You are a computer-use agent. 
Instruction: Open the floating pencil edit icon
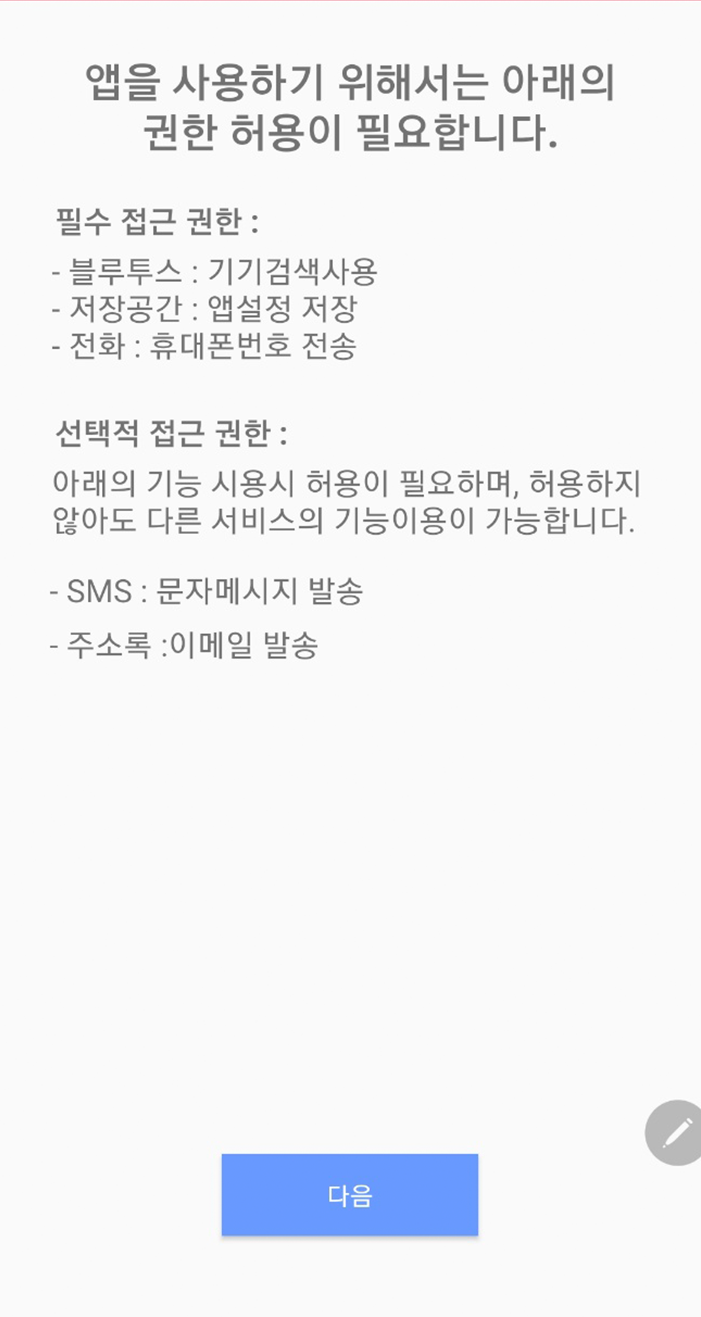(x=676, y=1133)
